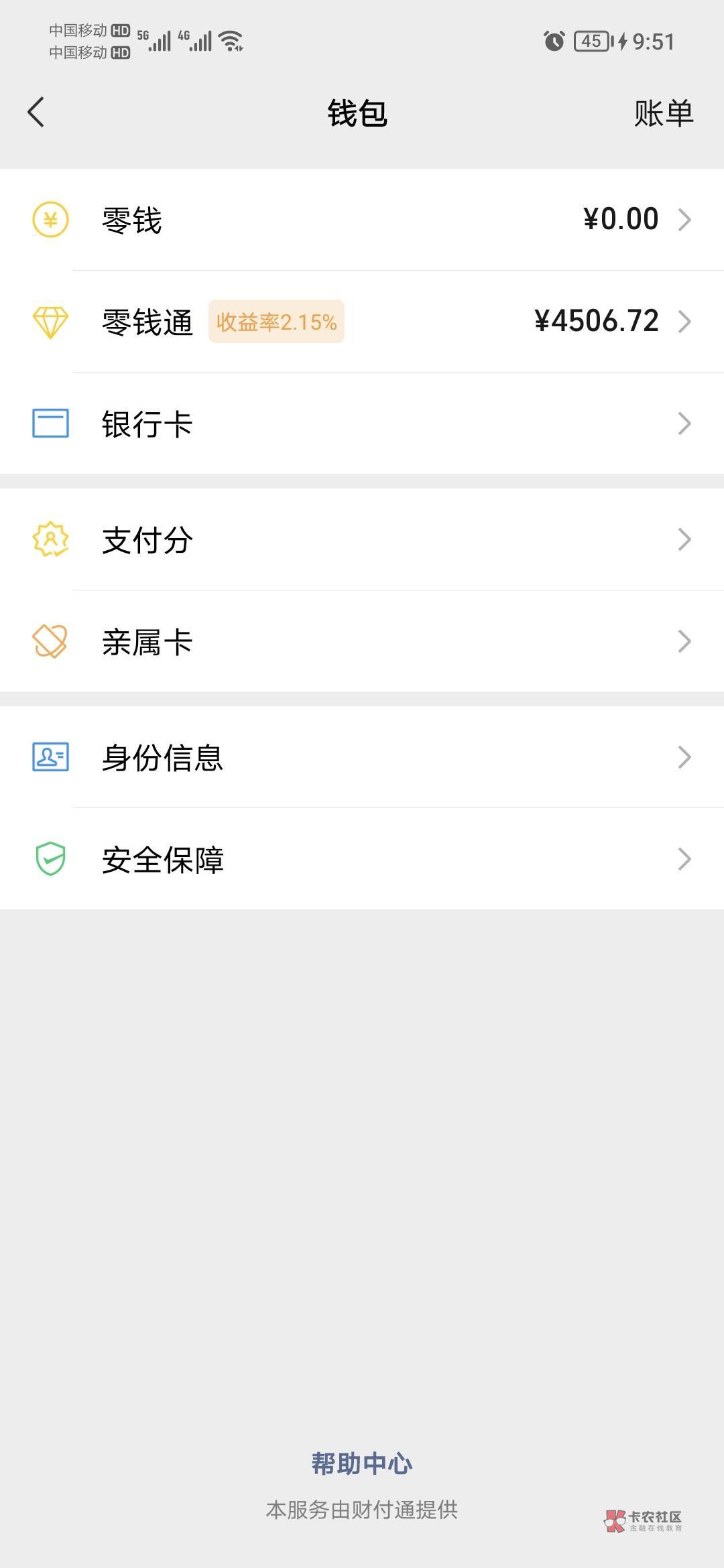Go back using the top-left arrow
The height and width of the screenshot is (1568, 724).
tap(36, 113)
